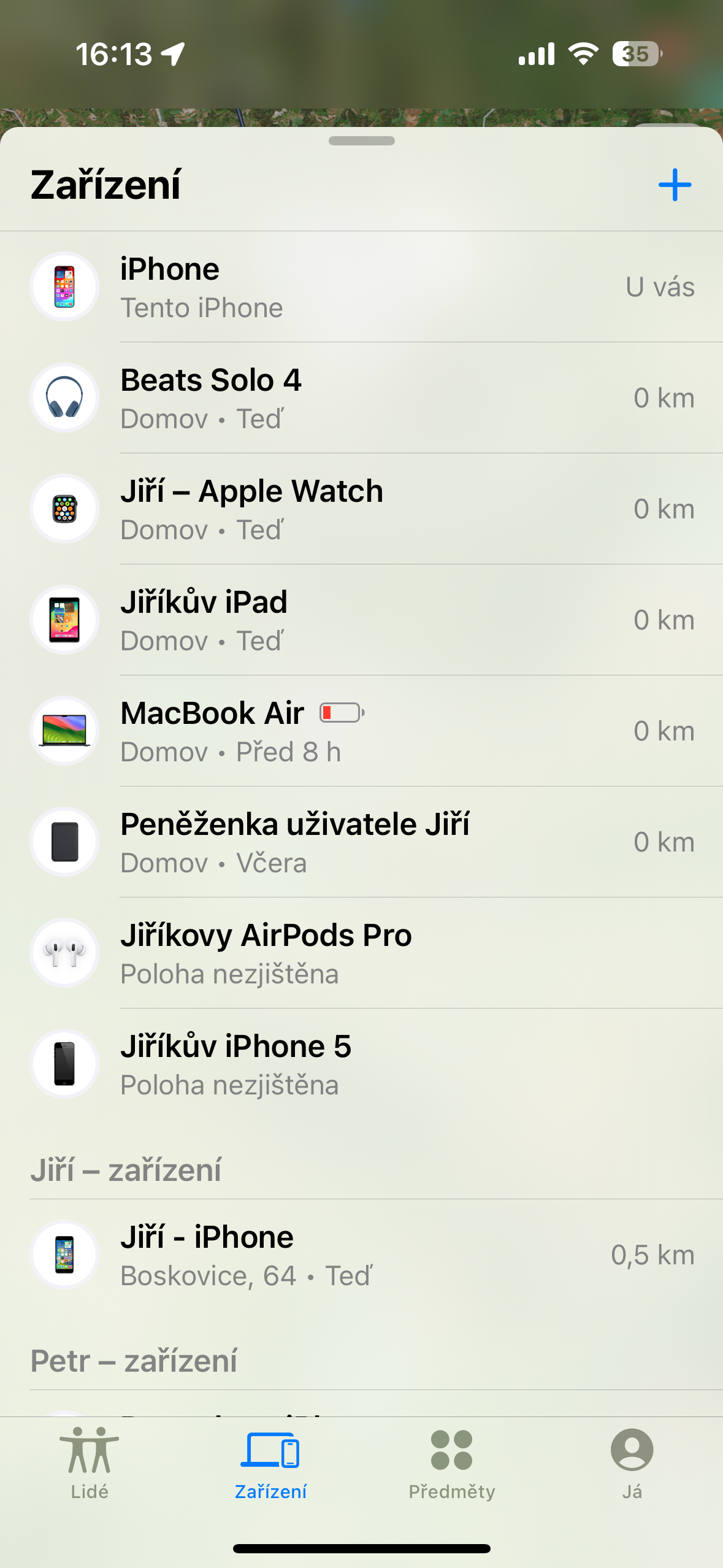This screenshot has width=723, height=1568.
Task: Select the MacBook Air device icon
Action: click(64, 731)
